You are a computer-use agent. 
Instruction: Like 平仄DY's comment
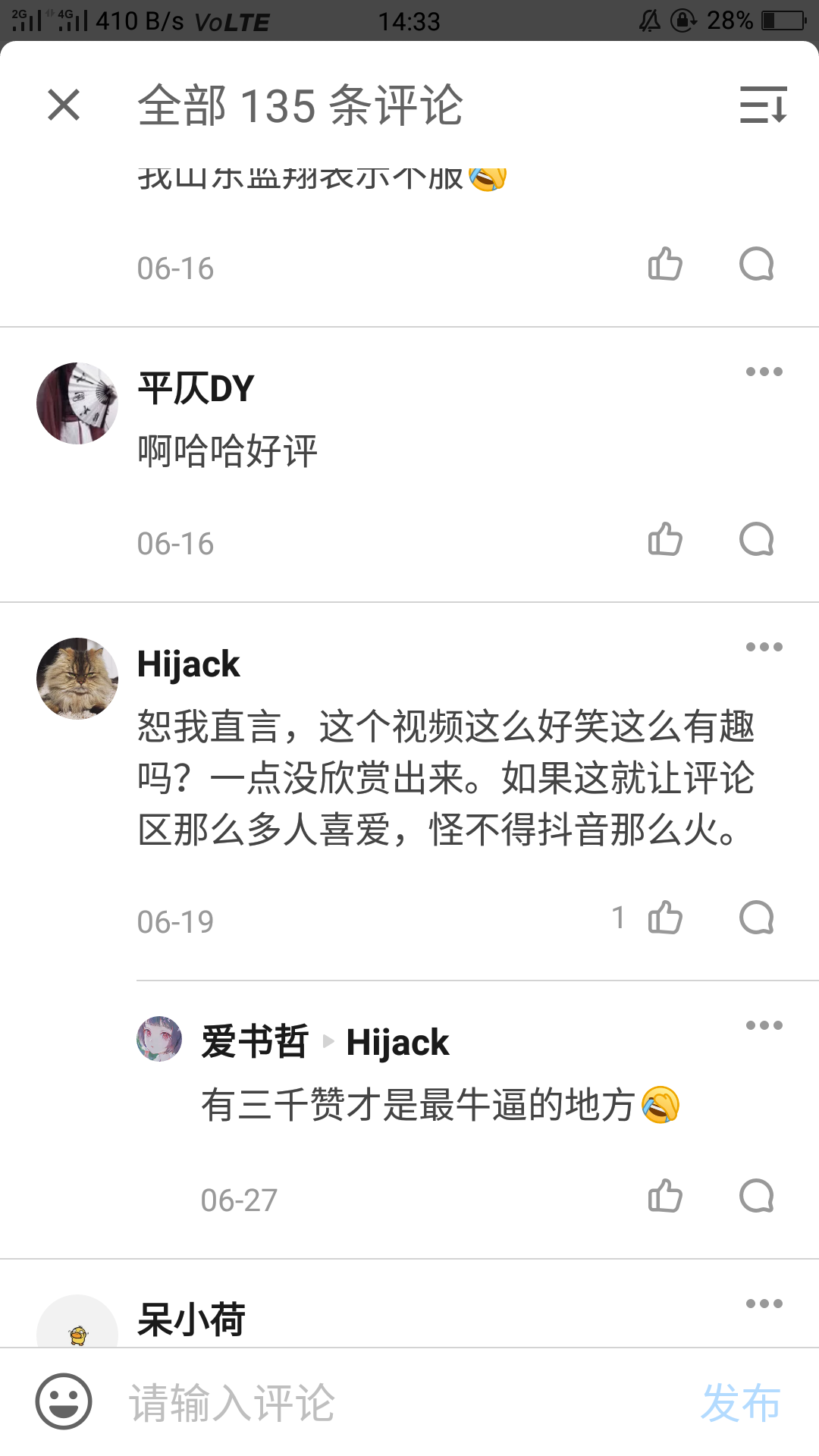point(665,540)
